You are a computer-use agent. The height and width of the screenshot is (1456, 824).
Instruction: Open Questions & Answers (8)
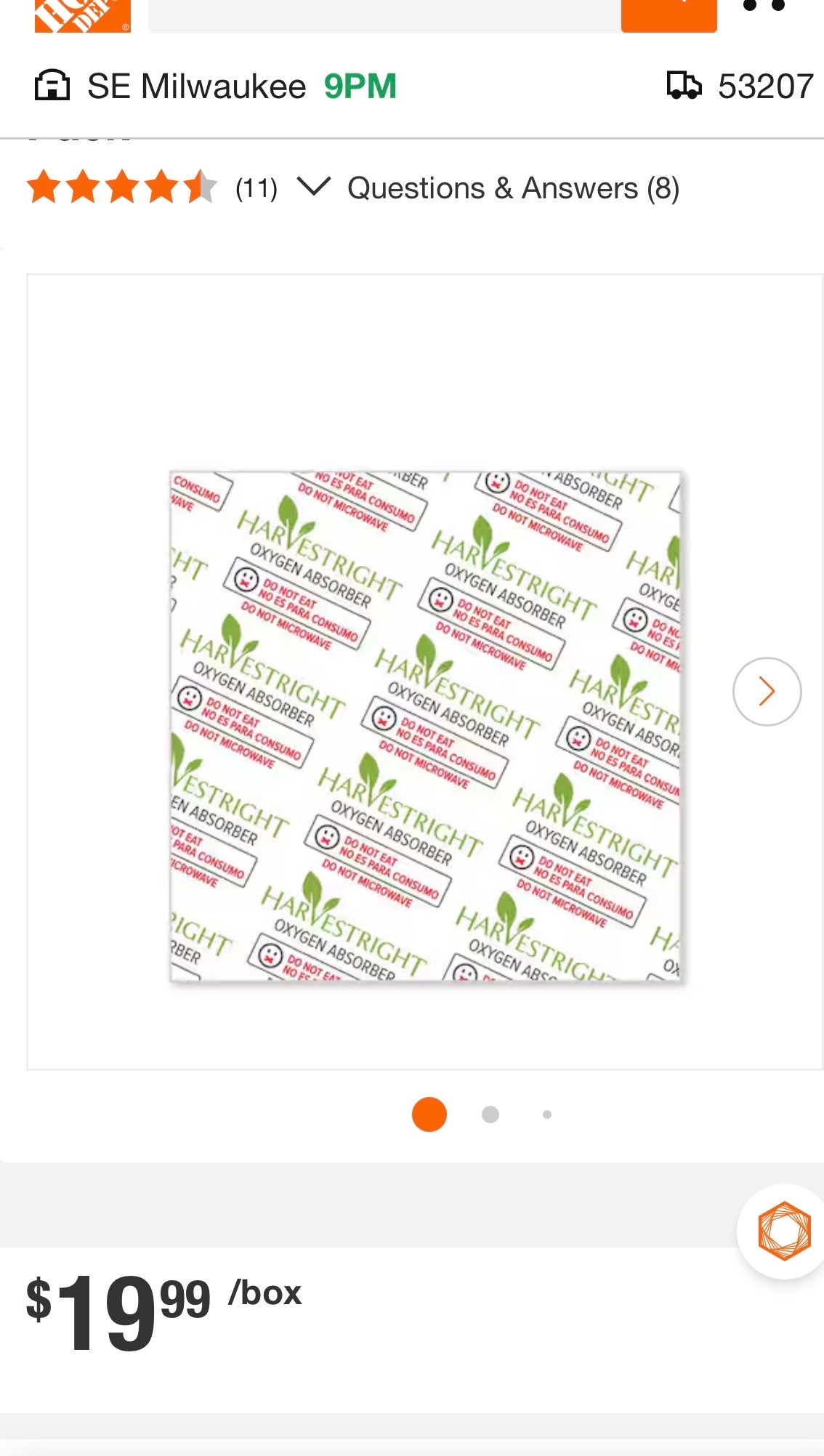click(513, 187)
